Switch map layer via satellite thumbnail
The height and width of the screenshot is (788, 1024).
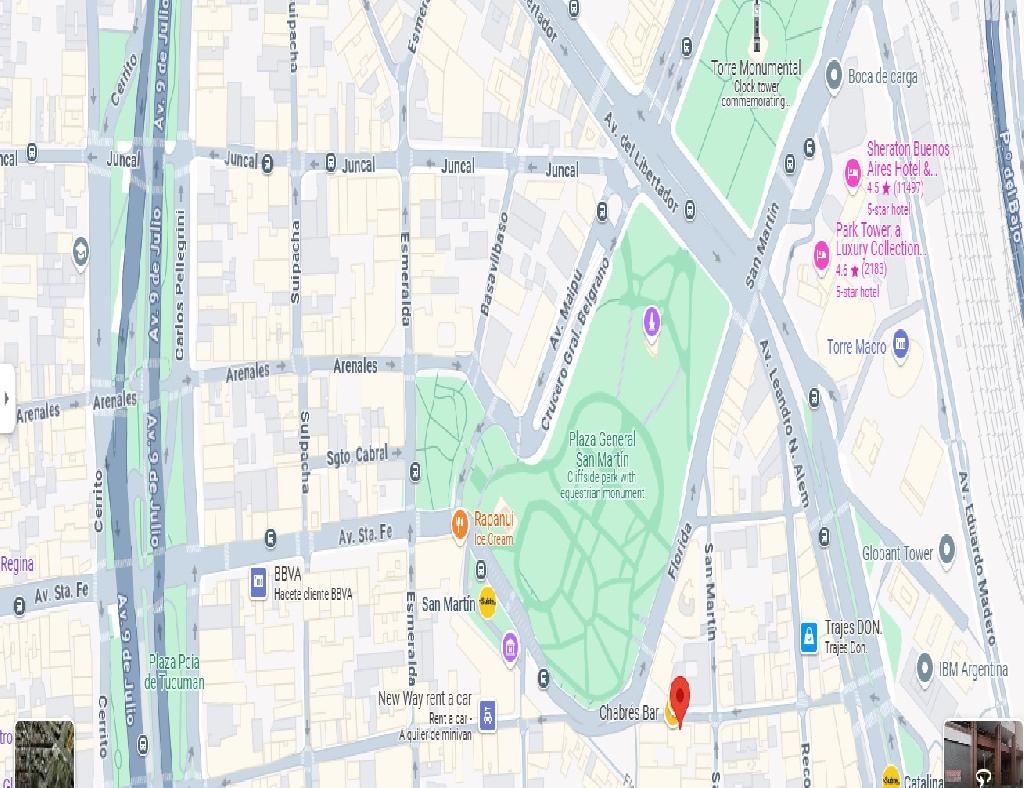tap(44, 755)
